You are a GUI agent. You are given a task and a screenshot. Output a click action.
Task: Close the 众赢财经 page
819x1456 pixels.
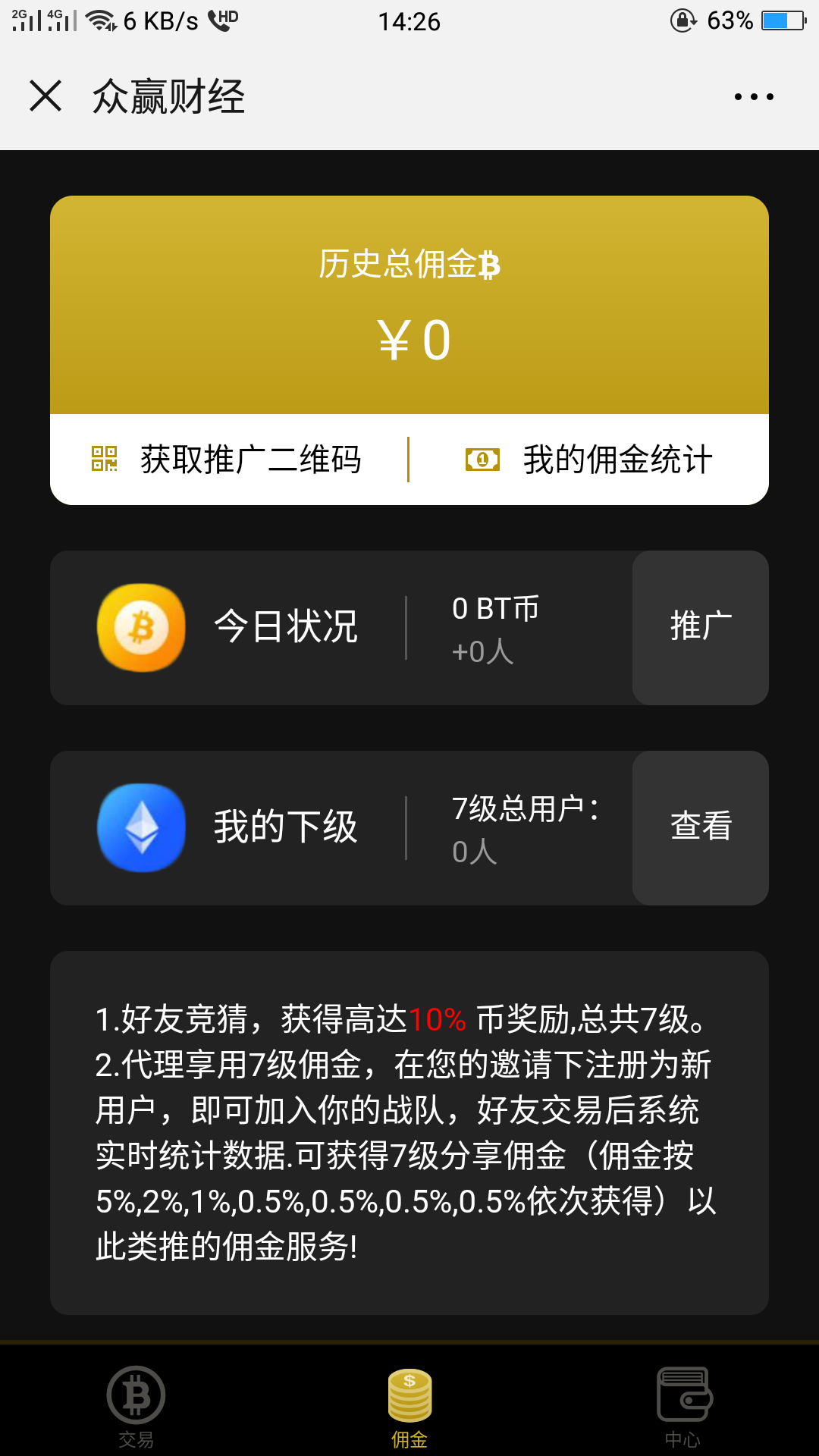coord(45,96)
